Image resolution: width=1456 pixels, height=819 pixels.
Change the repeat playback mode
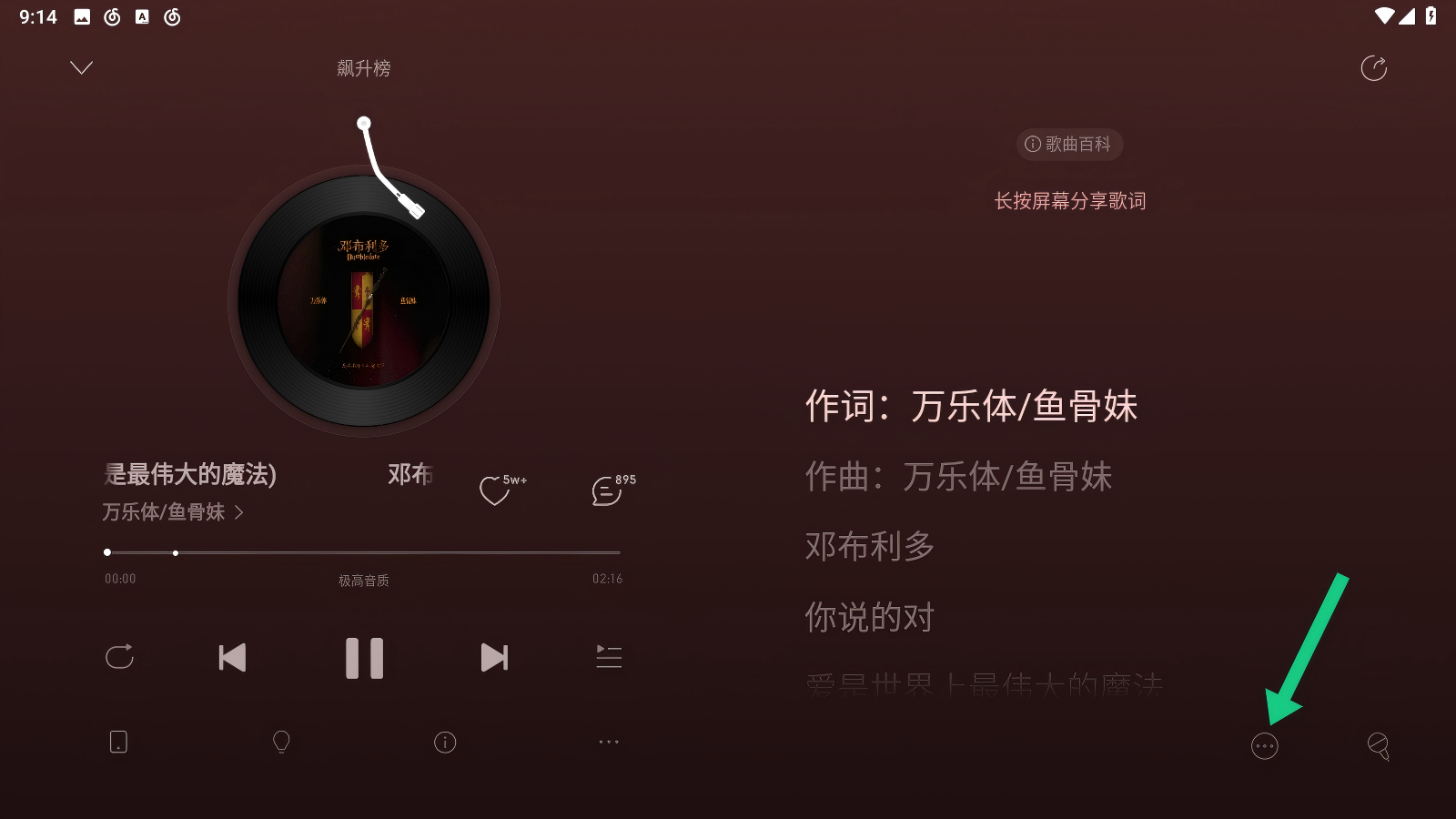pos(119,657)
